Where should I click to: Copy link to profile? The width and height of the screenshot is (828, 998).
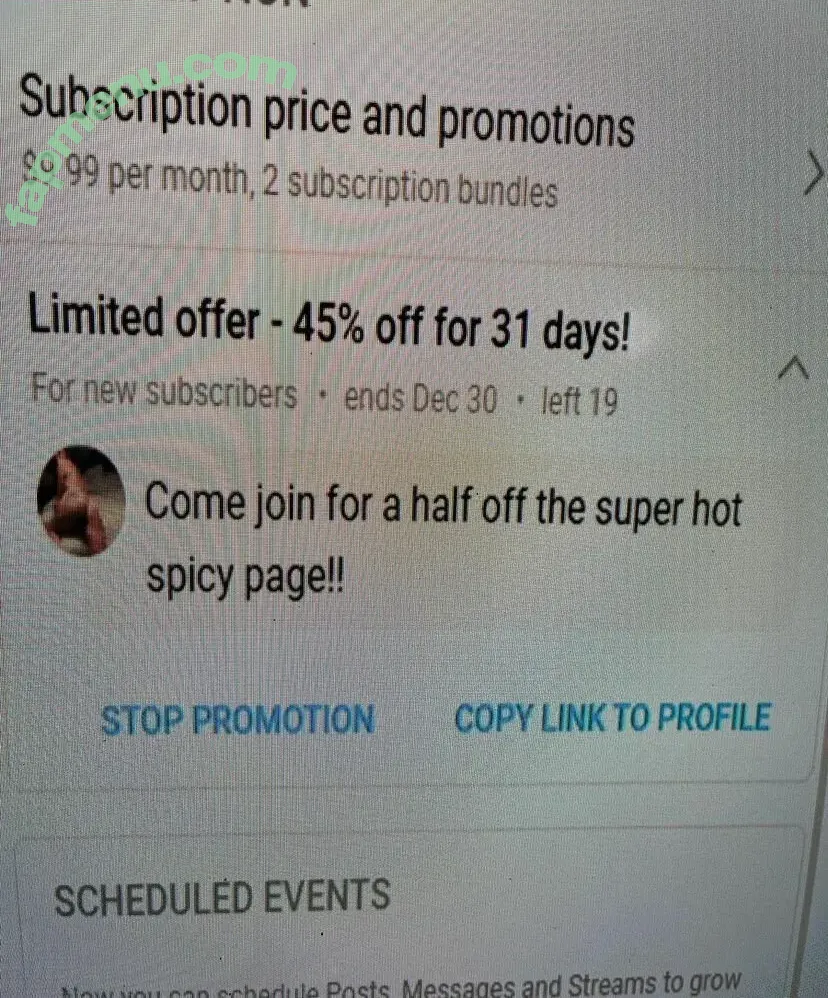click(612, 718)
